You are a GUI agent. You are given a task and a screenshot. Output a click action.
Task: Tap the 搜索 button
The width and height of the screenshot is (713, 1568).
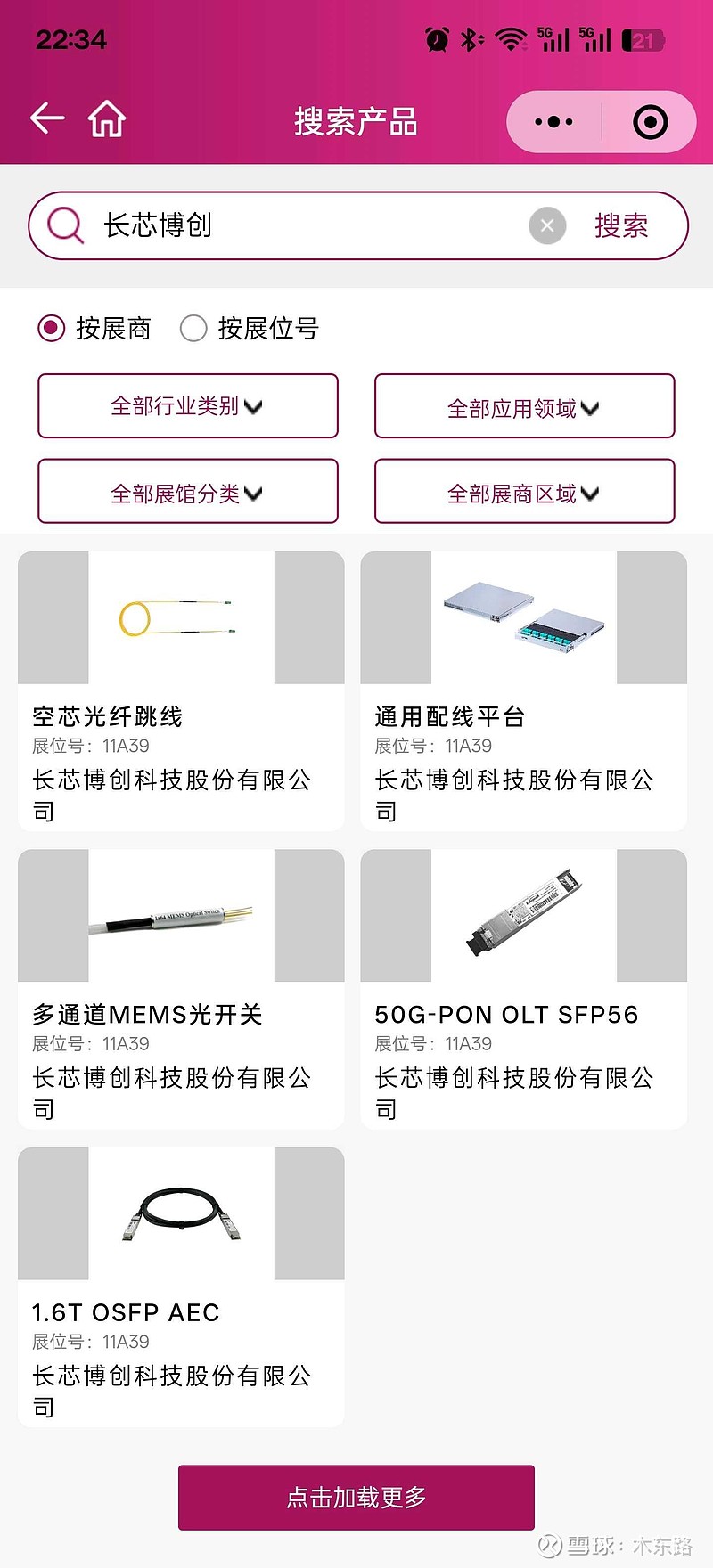[621, 225]
